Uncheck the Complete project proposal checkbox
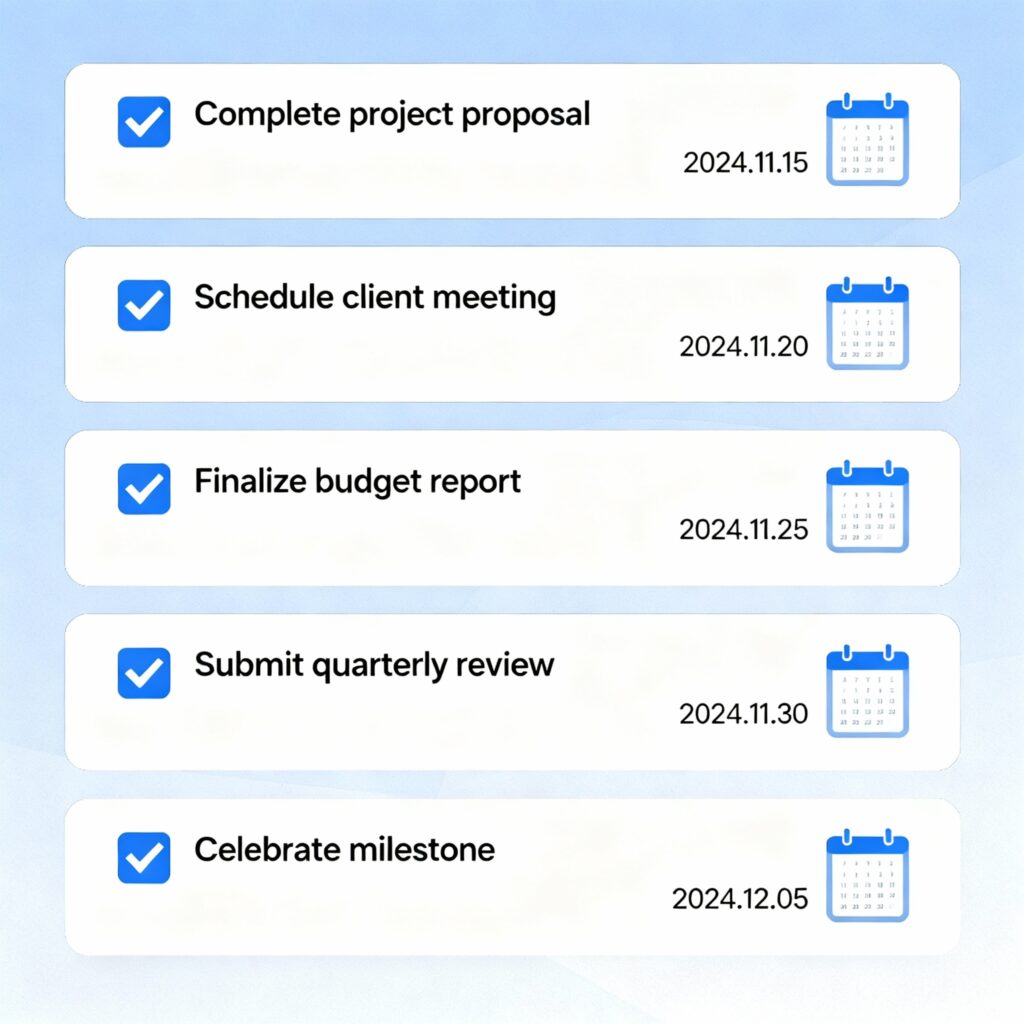 pos(144,122)
